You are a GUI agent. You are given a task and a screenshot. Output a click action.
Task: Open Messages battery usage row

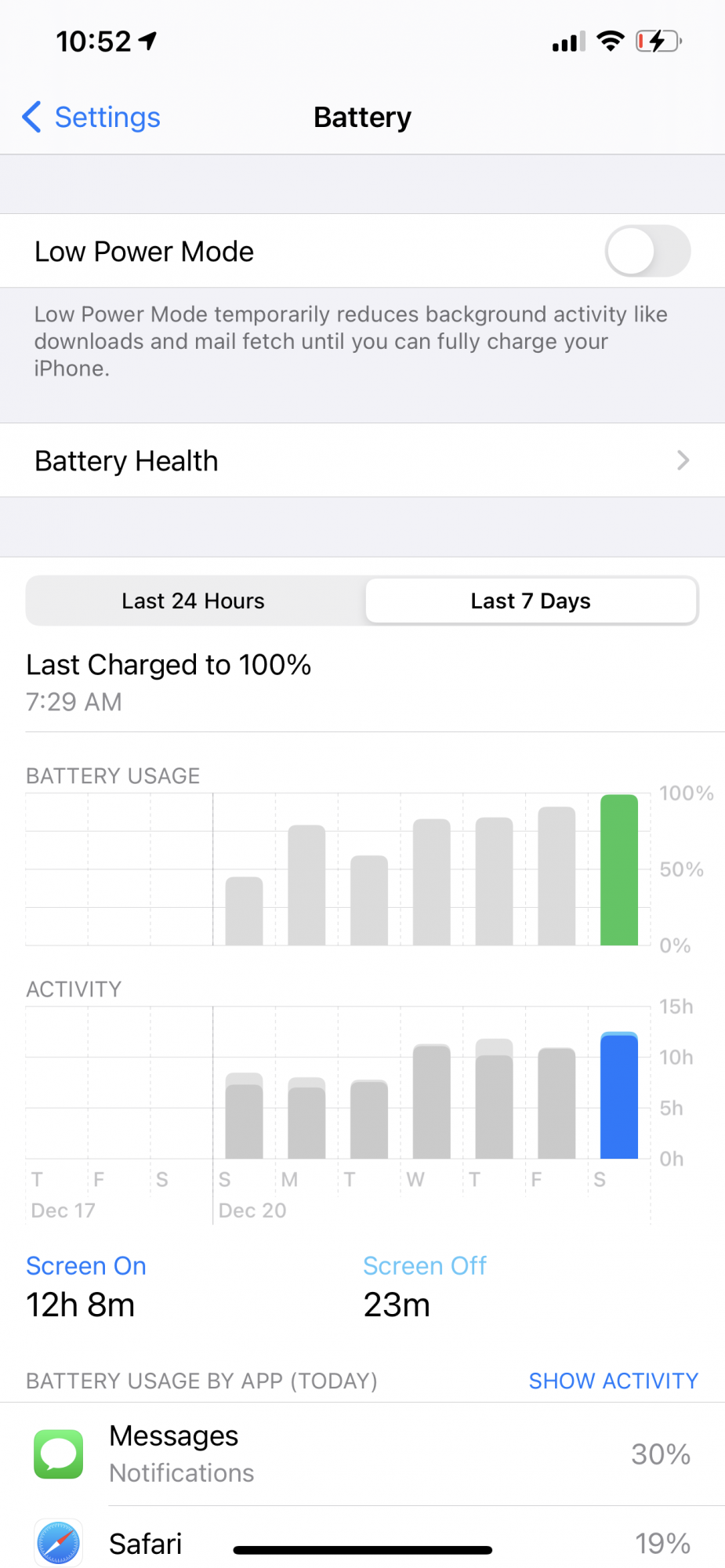tap(362, 1454)
